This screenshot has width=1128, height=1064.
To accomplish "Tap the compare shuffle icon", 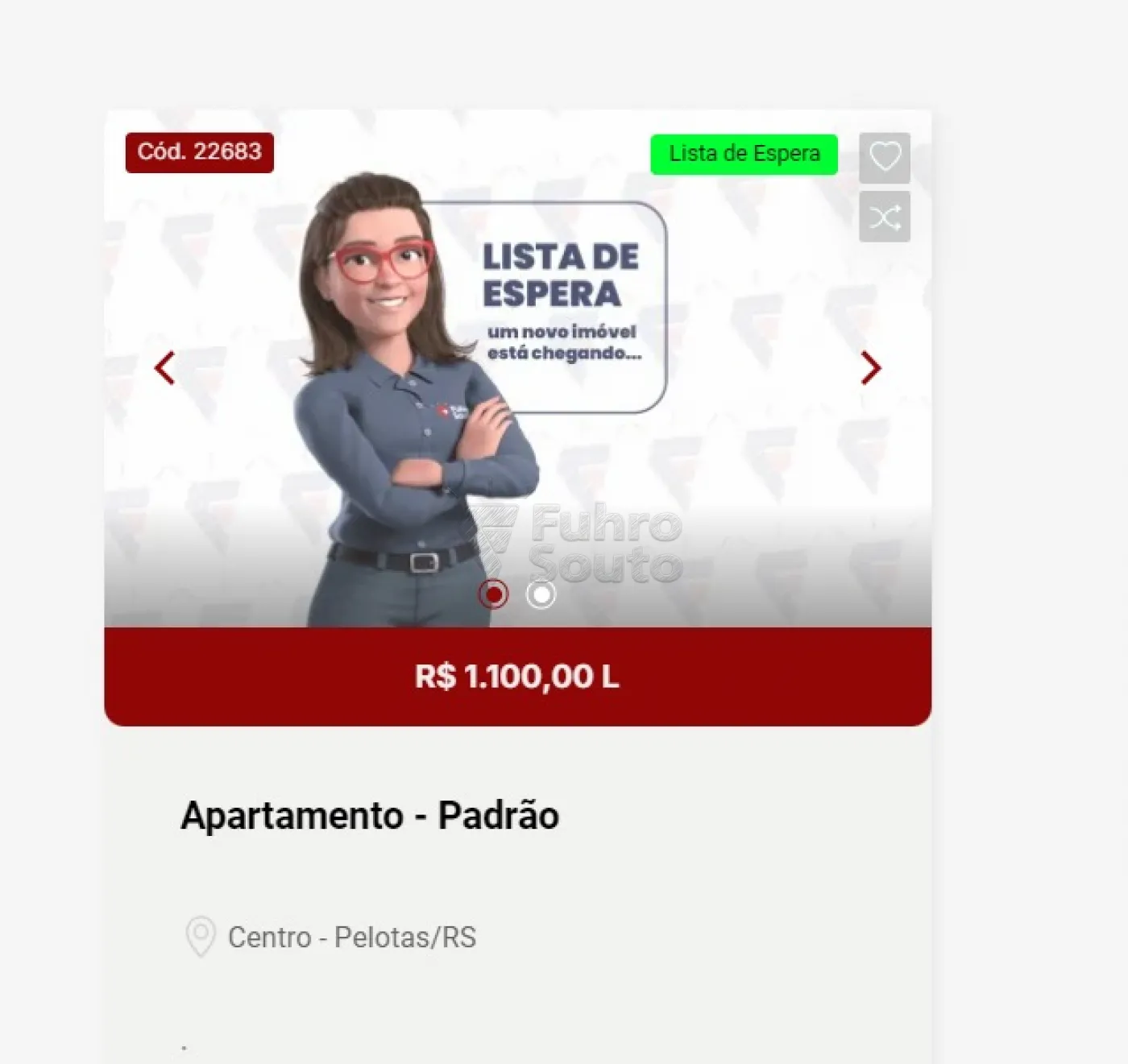I will [x=884, y=217].
